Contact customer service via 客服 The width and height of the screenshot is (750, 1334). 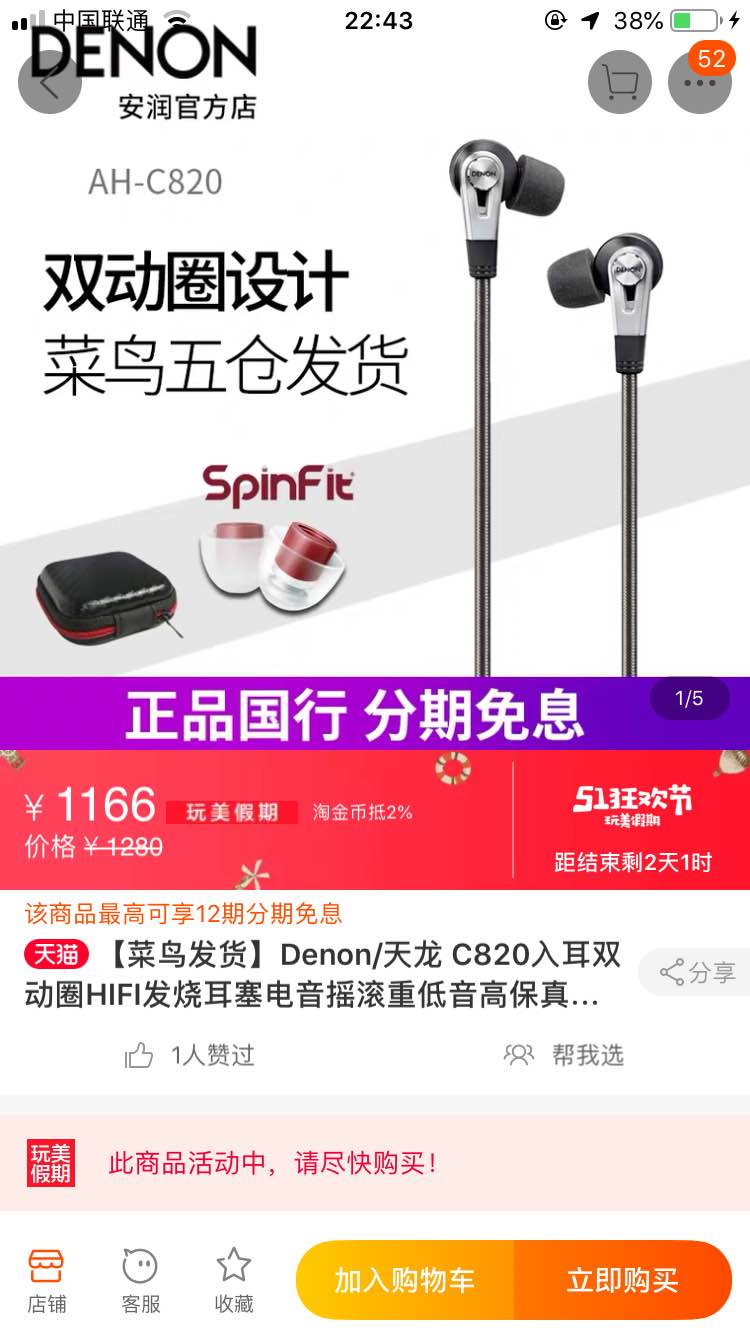tap(140, 1281)
